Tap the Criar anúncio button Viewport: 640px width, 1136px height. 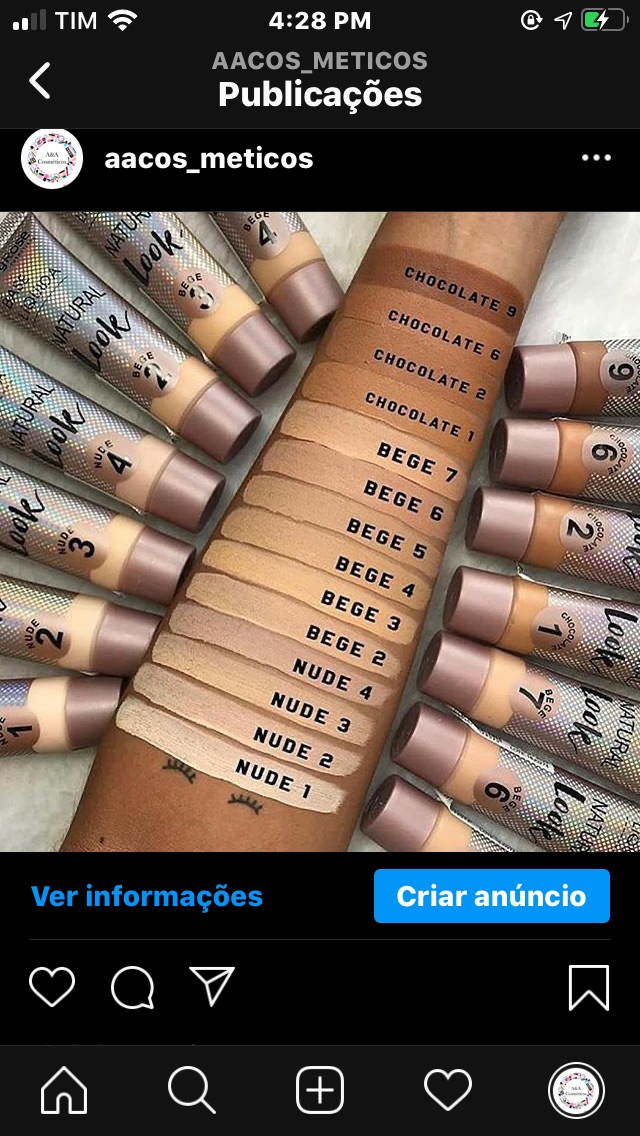(491, 896)
